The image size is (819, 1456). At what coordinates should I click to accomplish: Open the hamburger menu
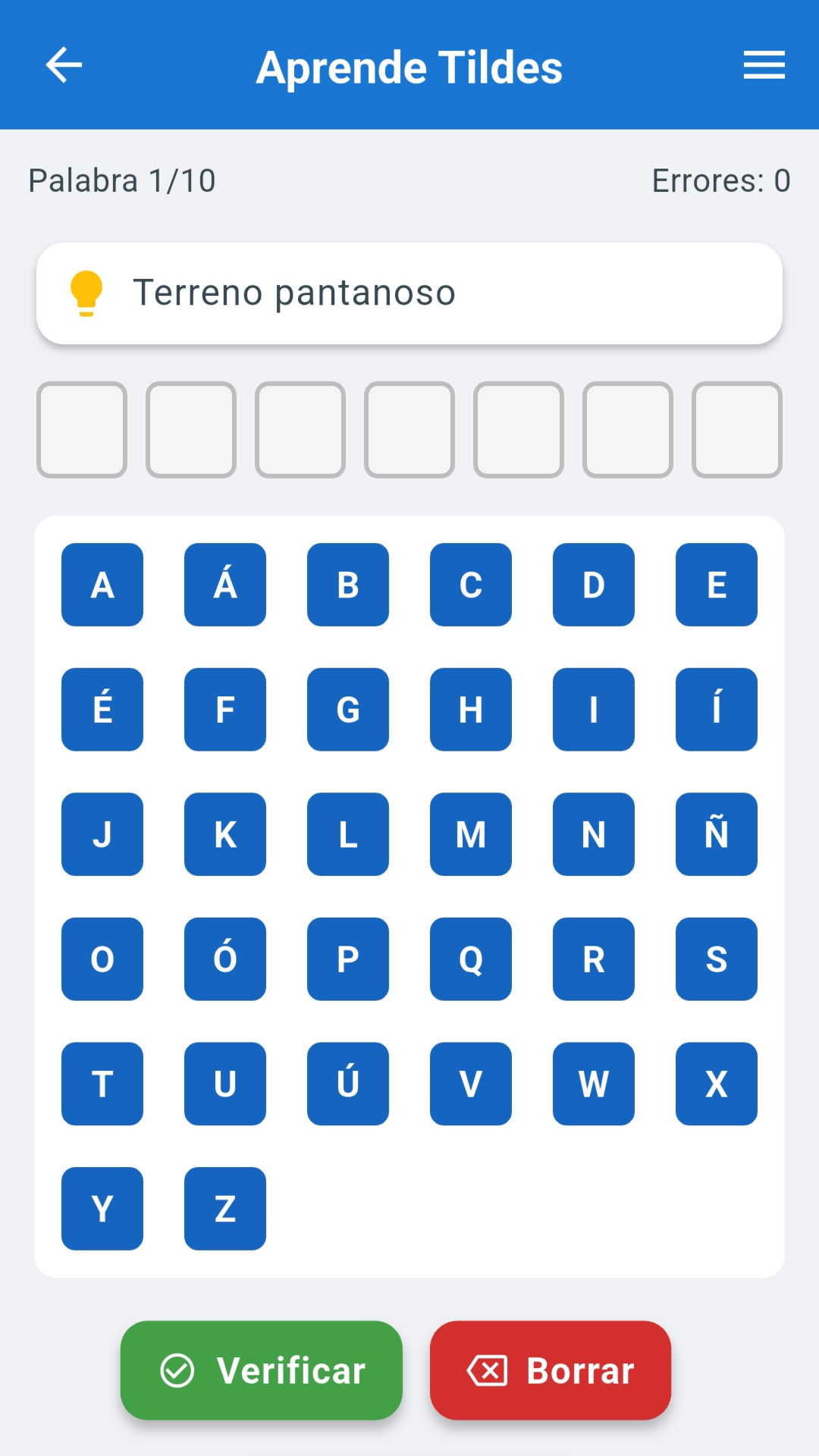pos(764,66)
